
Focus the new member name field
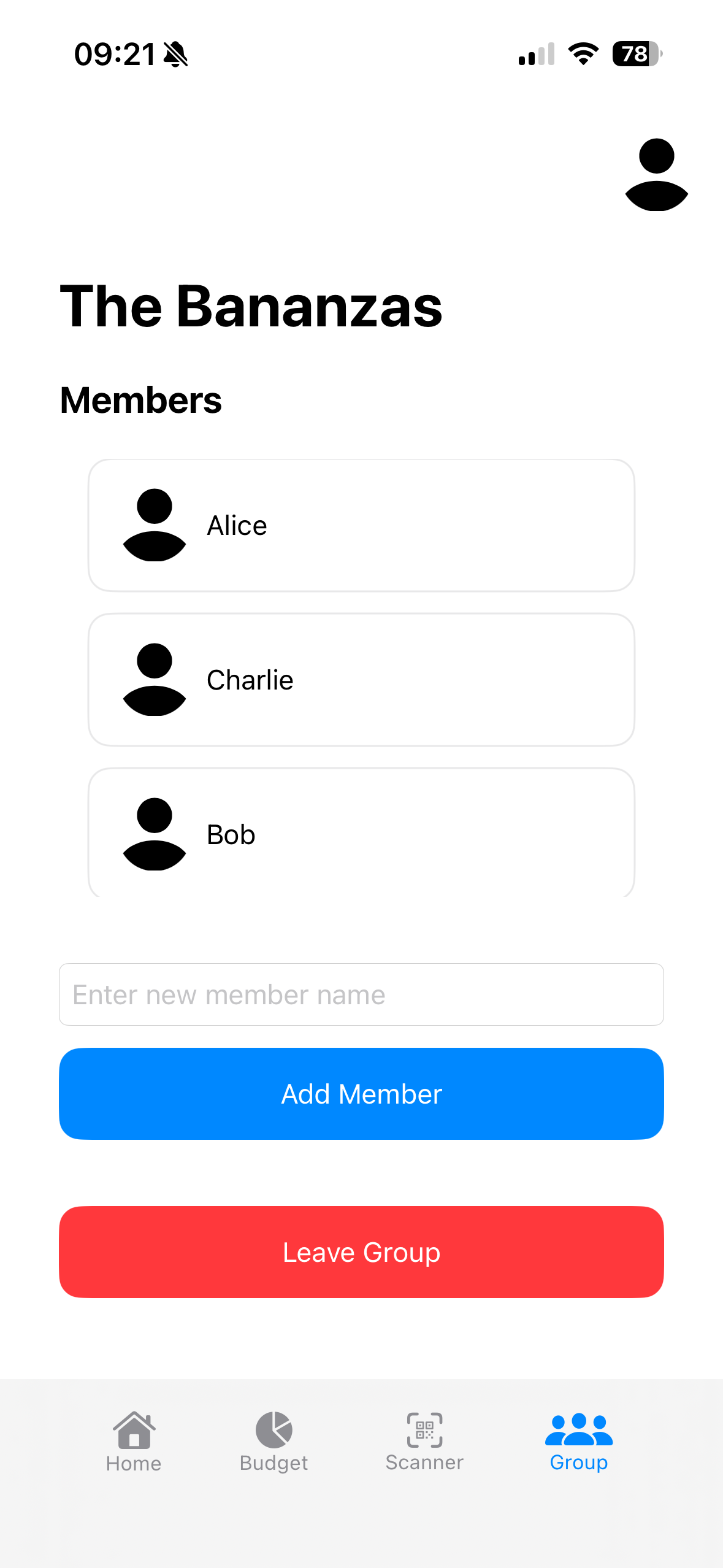click(x=361, y=994)
